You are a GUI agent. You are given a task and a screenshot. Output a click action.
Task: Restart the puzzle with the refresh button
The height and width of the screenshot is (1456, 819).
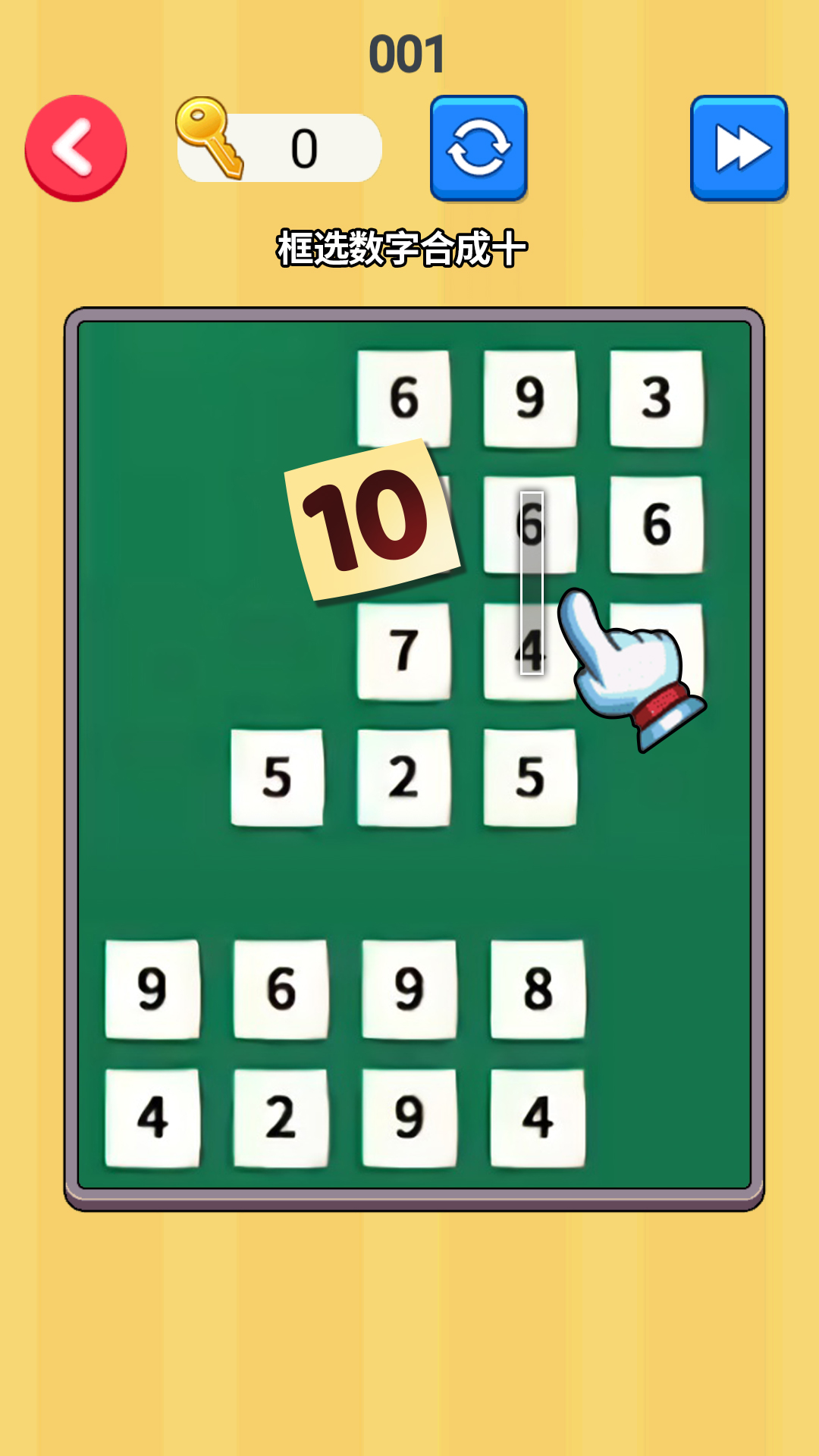(479, 148)
